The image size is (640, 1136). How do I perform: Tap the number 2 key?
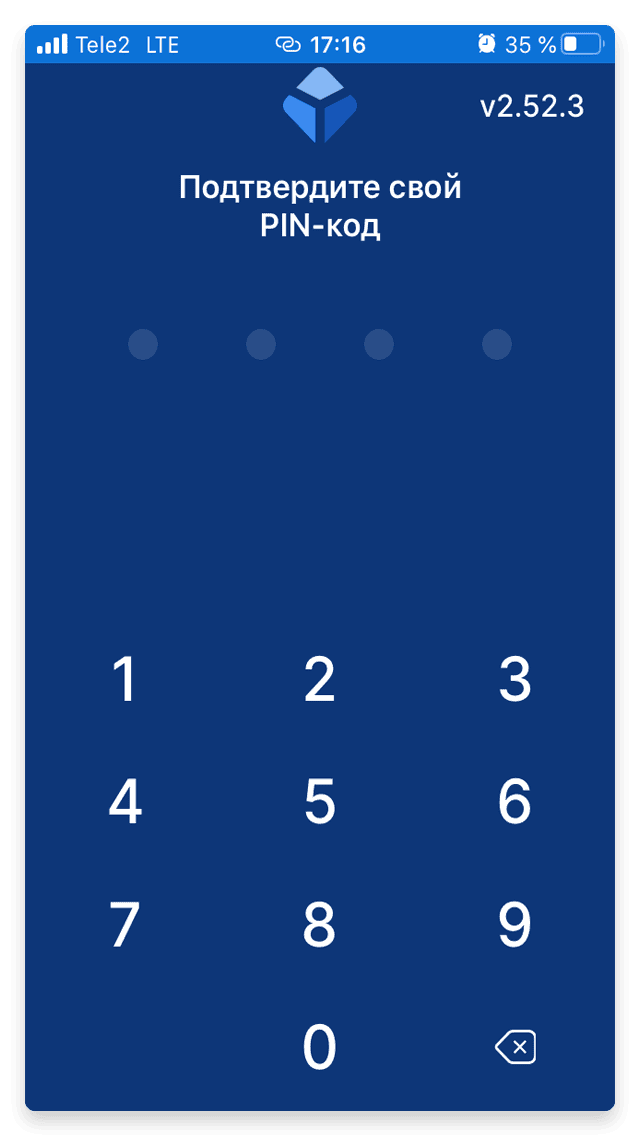click(x=320, y=680)
